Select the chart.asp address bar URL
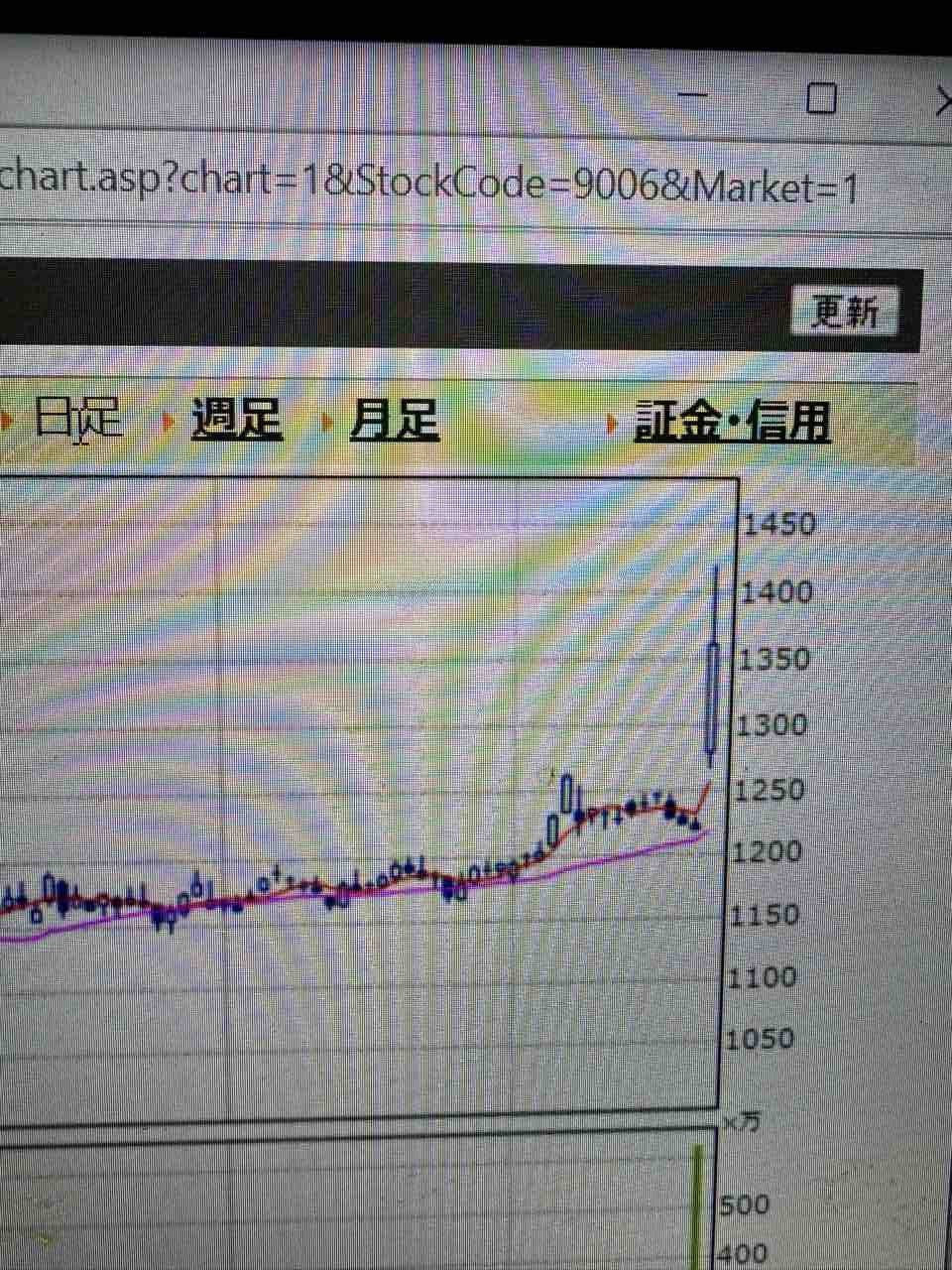The height and width of the screenshot is (1270, 952). pos(426,183)
